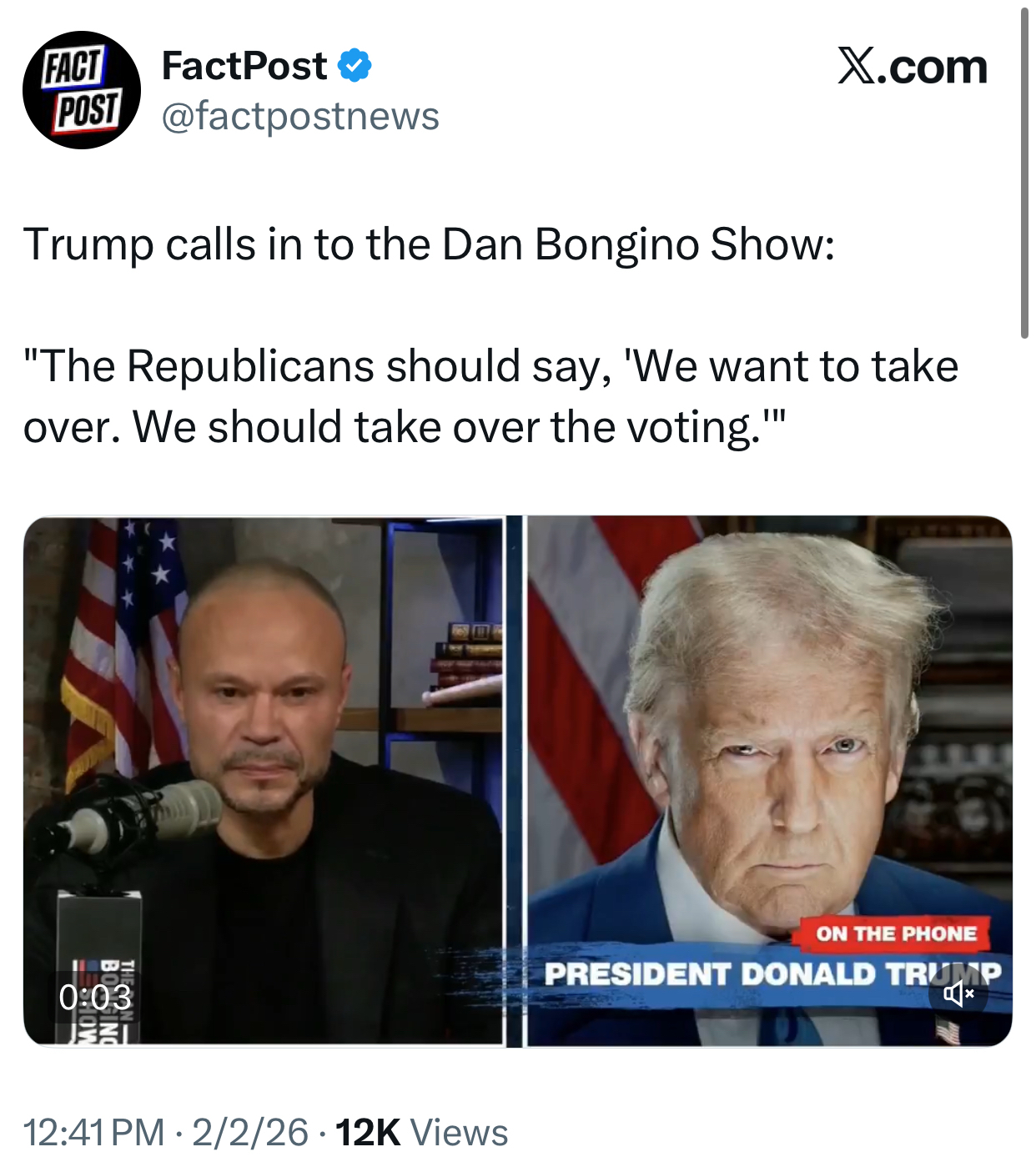Screen dimensions: 1036x1172
Task: Open the X.com link
Action: tap(912, 67)
